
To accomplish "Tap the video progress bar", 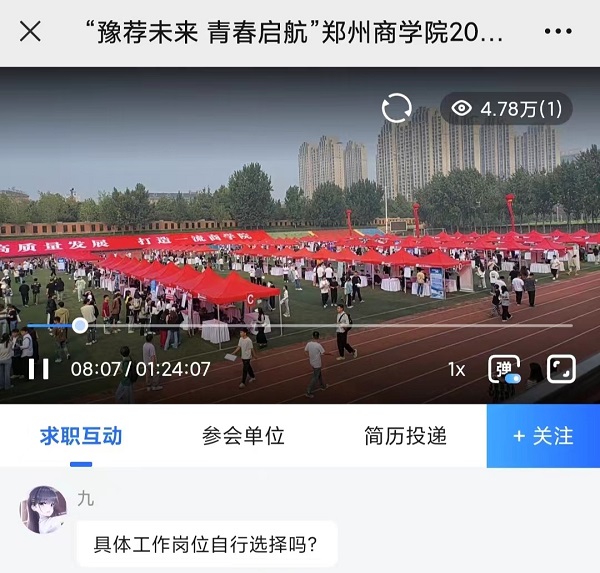I will (300, 325).
